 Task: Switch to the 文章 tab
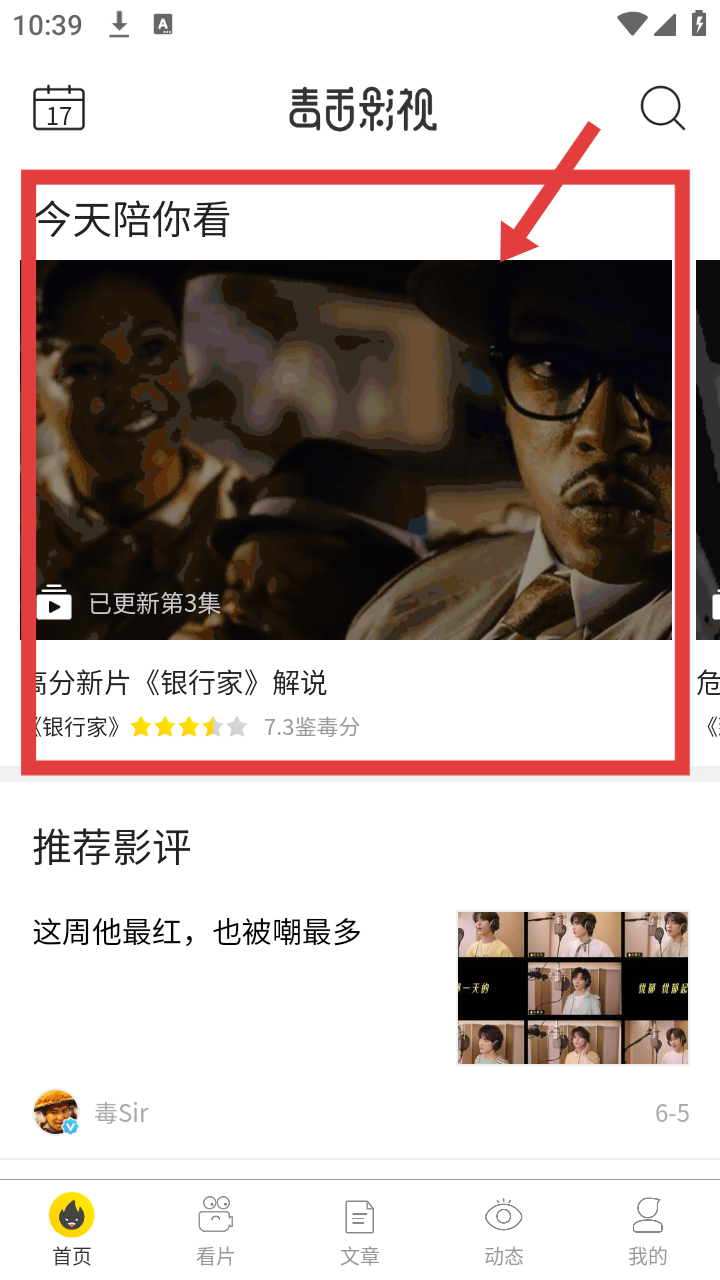point(360,1230)
